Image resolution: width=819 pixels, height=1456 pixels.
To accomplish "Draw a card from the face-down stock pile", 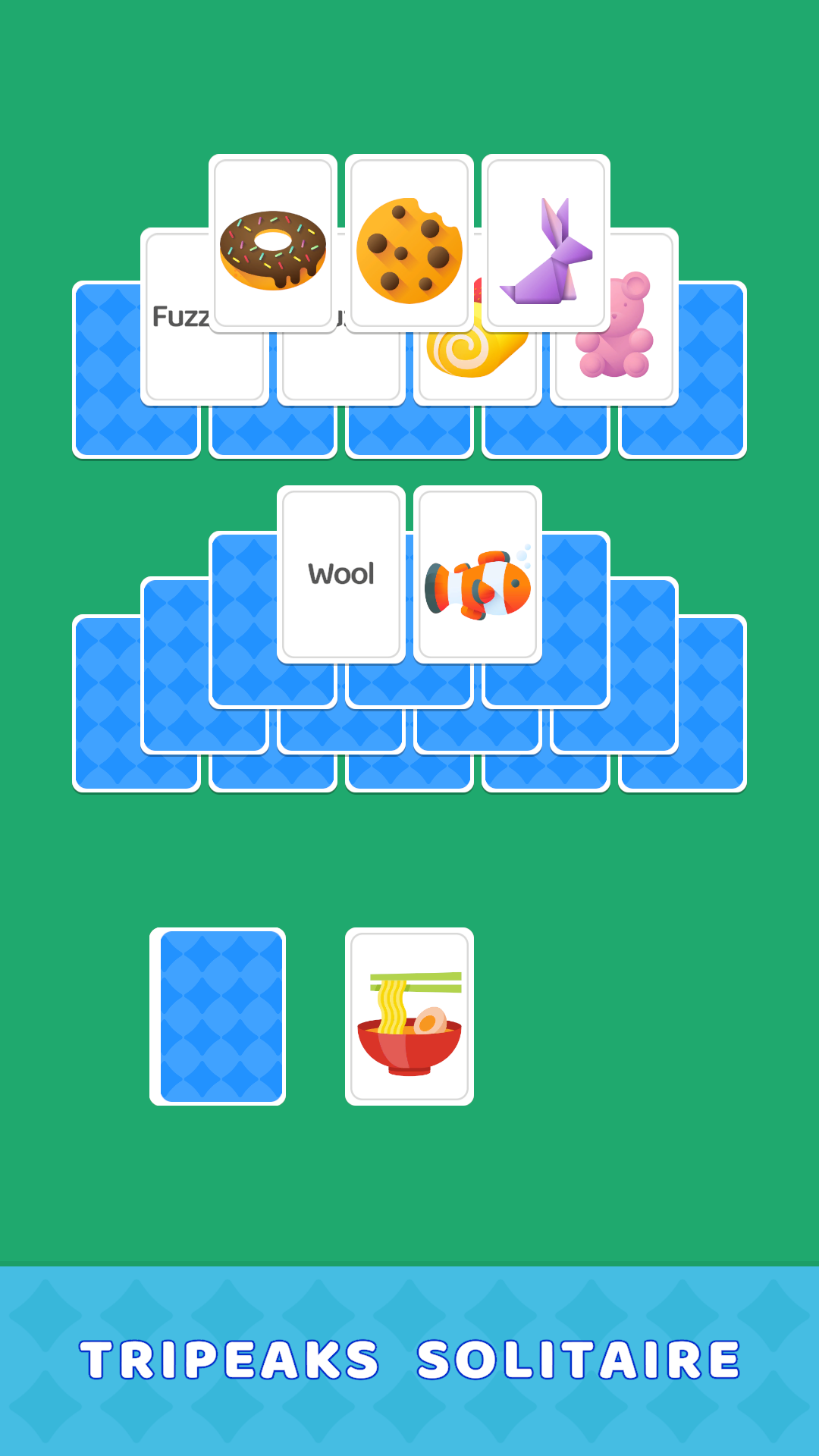I will [x=218, y=1016].
